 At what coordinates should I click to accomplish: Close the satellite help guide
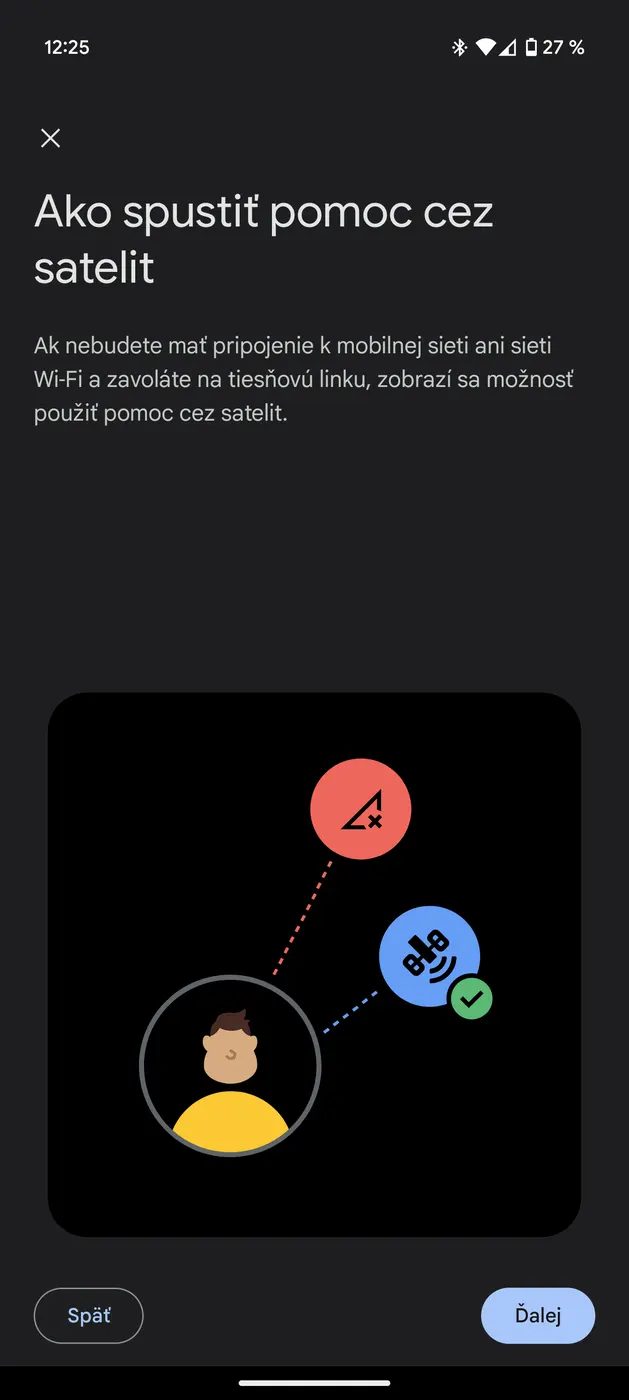coord(50,138)
